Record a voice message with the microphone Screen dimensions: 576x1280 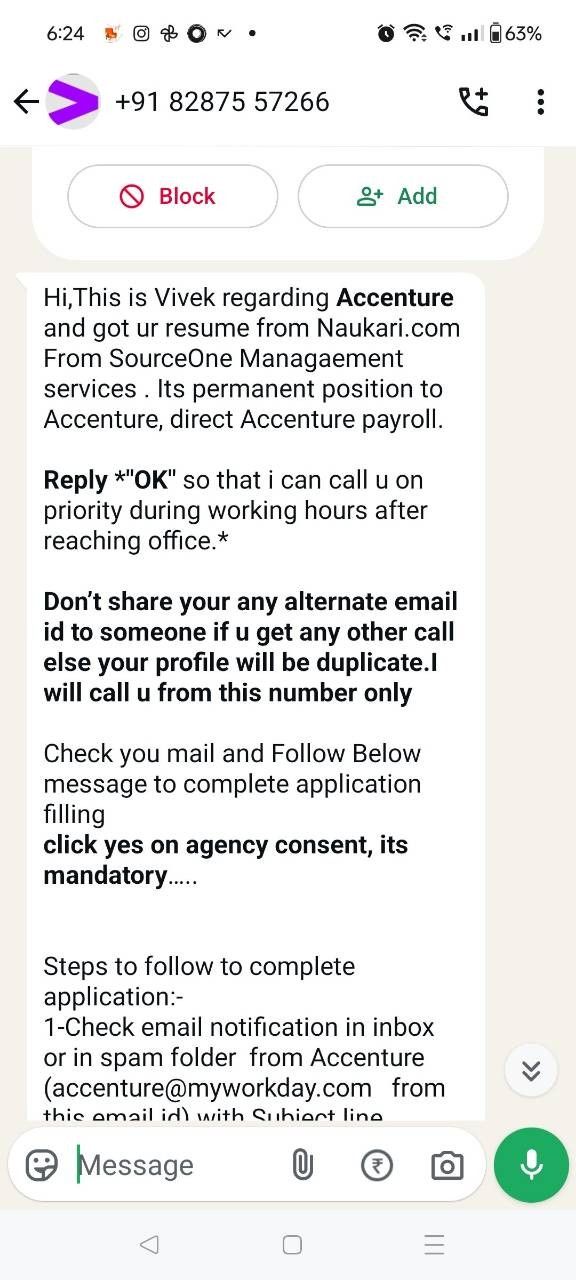point(531,1165)
